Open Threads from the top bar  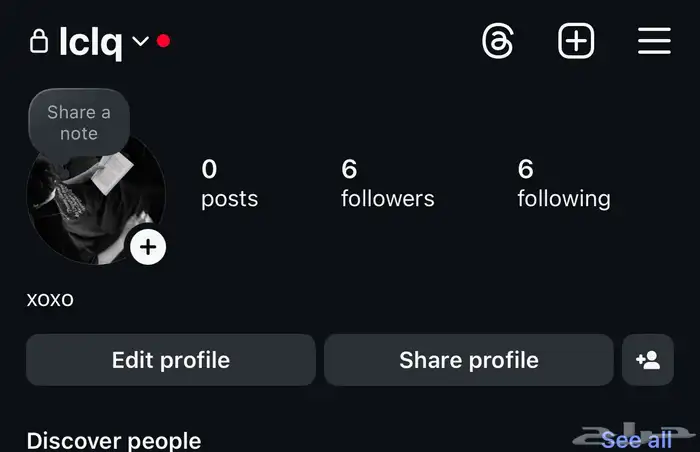point(498,41)
